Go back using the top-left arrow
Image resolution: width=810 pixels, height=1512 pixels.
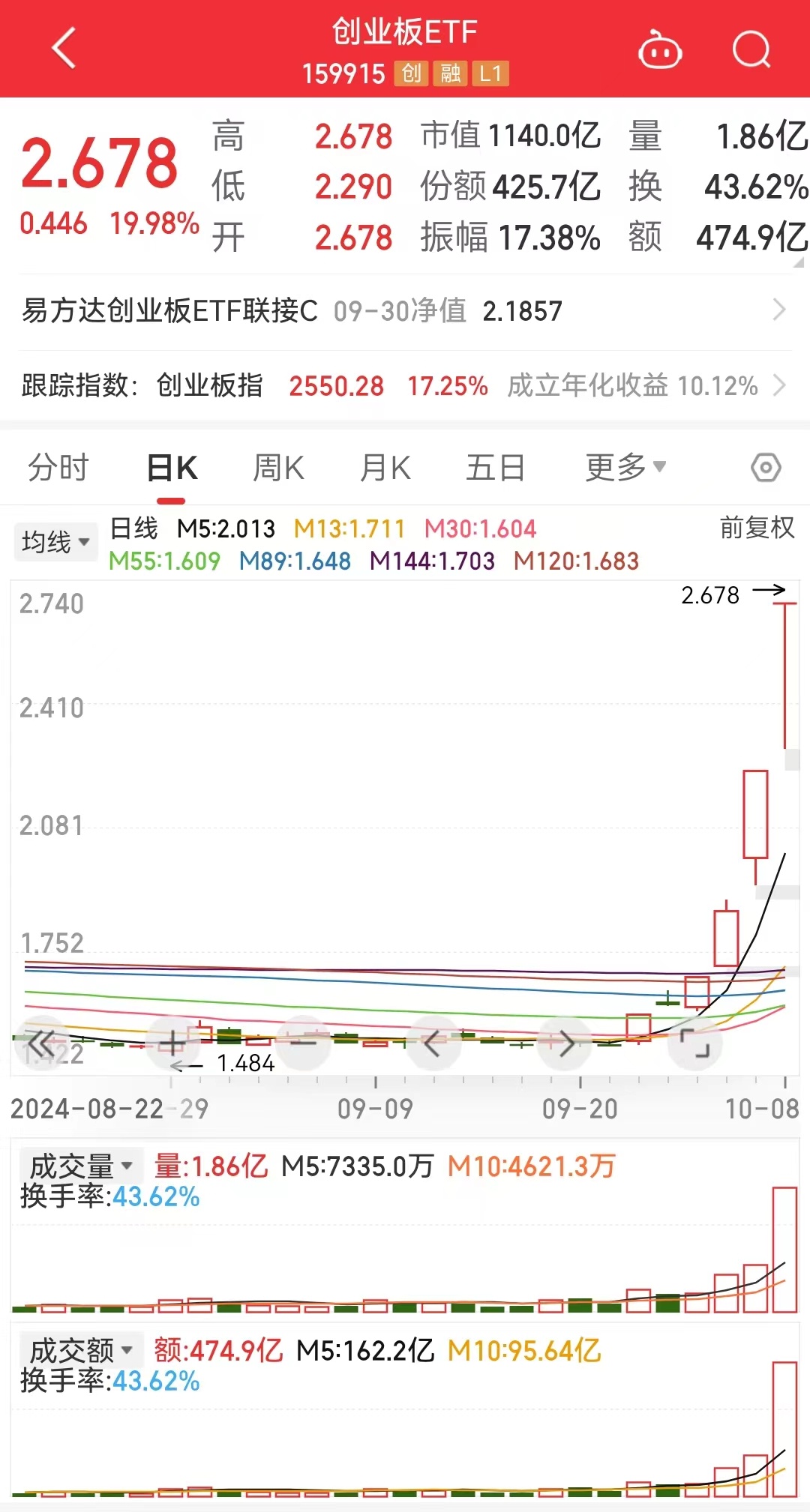pos(64,48)
